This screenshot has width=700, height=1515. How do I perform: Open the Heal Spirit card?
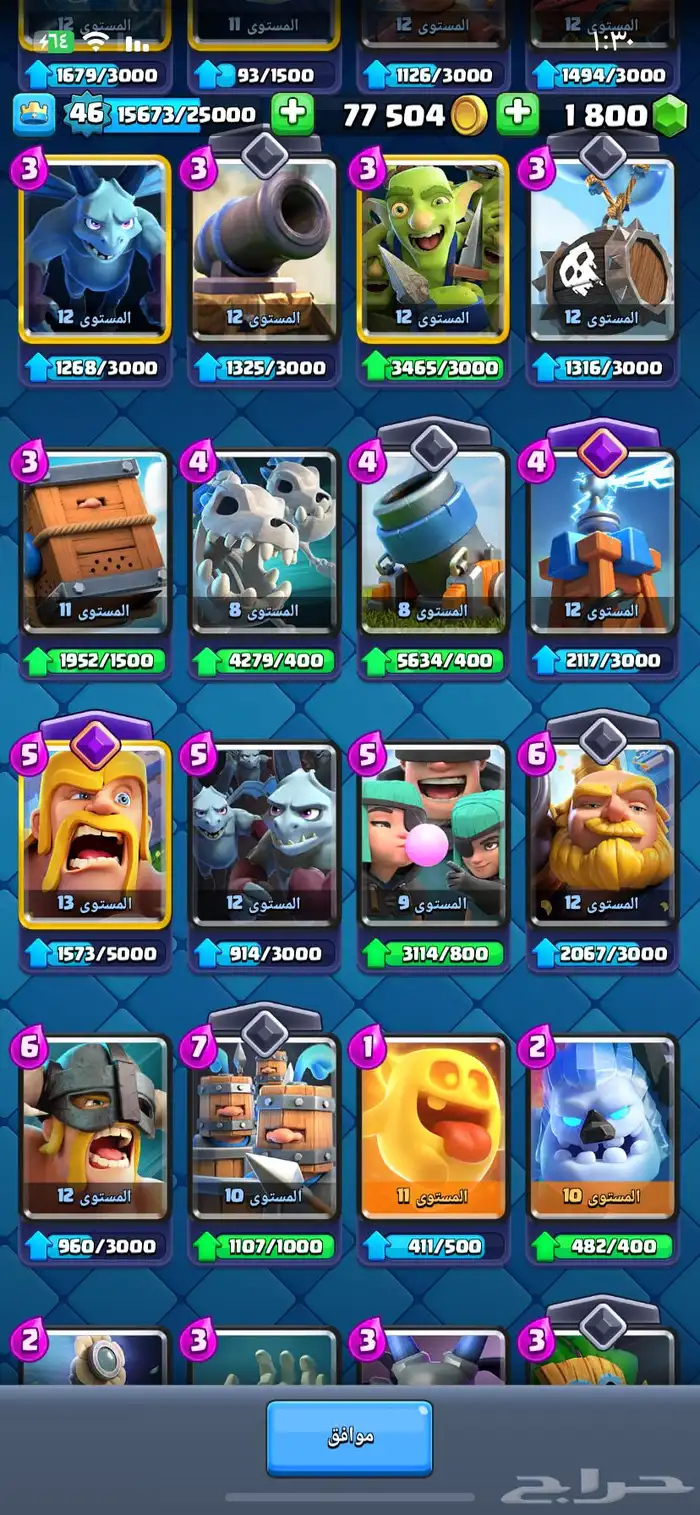434,1128
